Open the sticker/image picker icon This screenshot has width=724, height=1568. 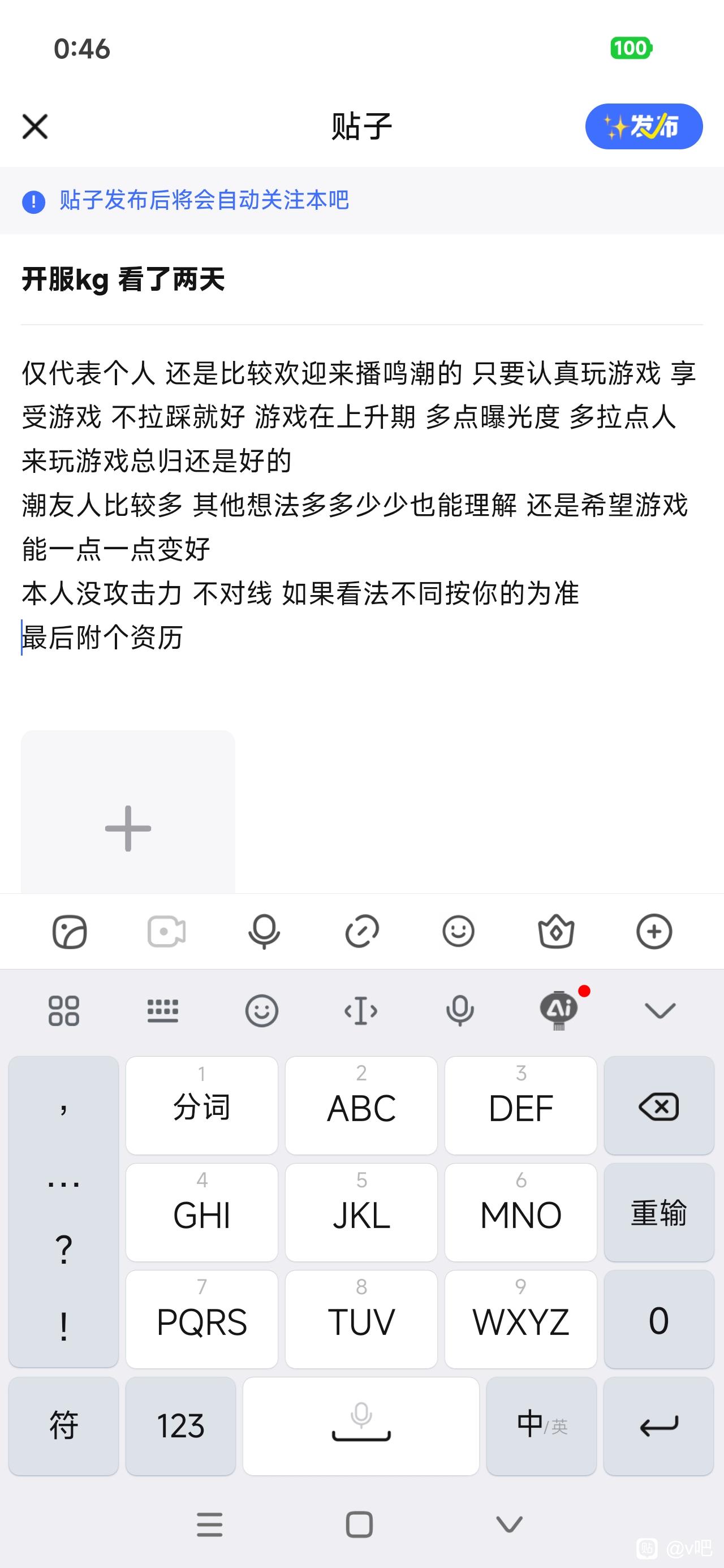coord(70,931)
